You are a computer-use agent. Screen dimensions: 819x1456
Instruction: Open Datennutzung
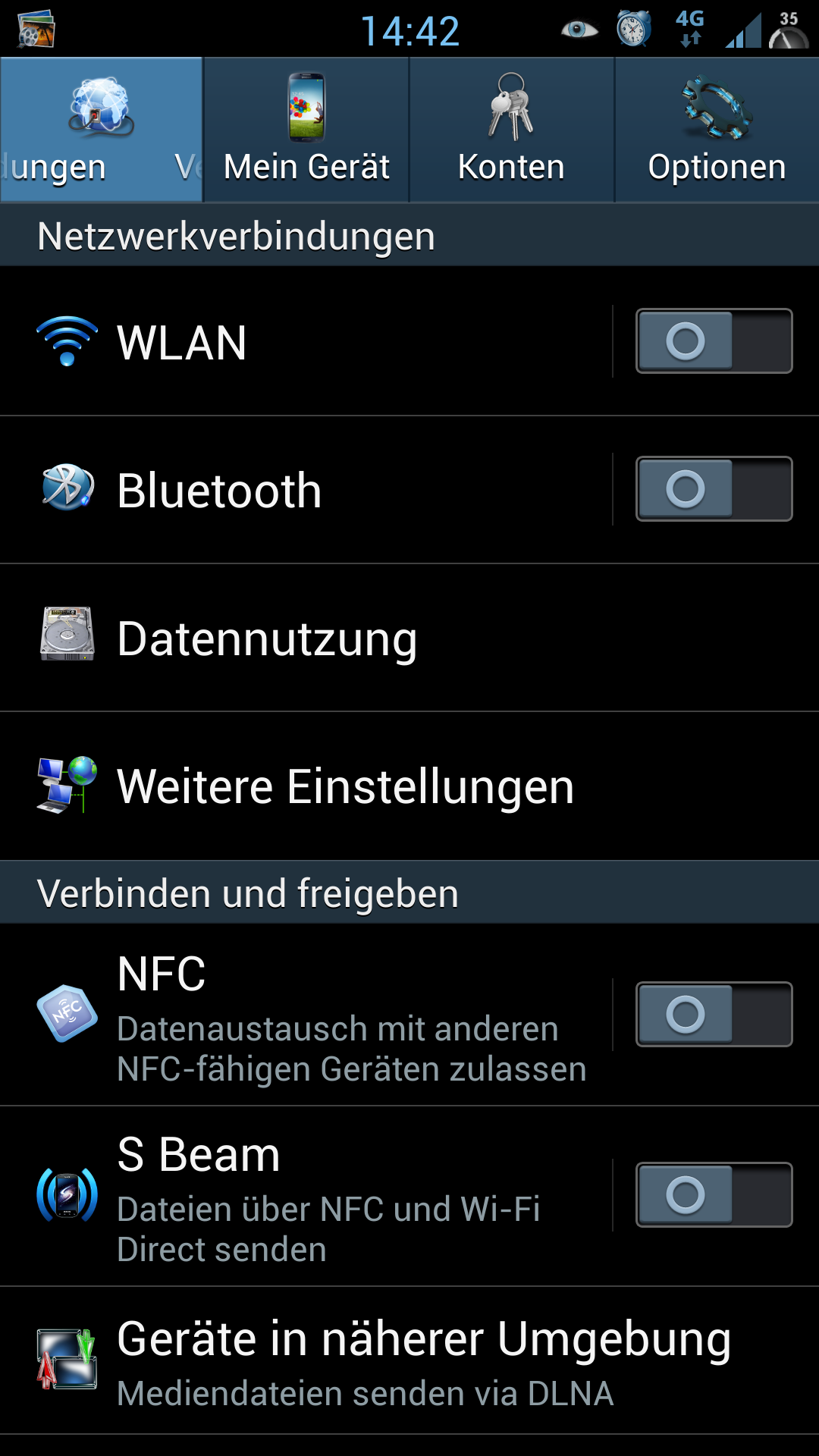(x=409, y=638)
